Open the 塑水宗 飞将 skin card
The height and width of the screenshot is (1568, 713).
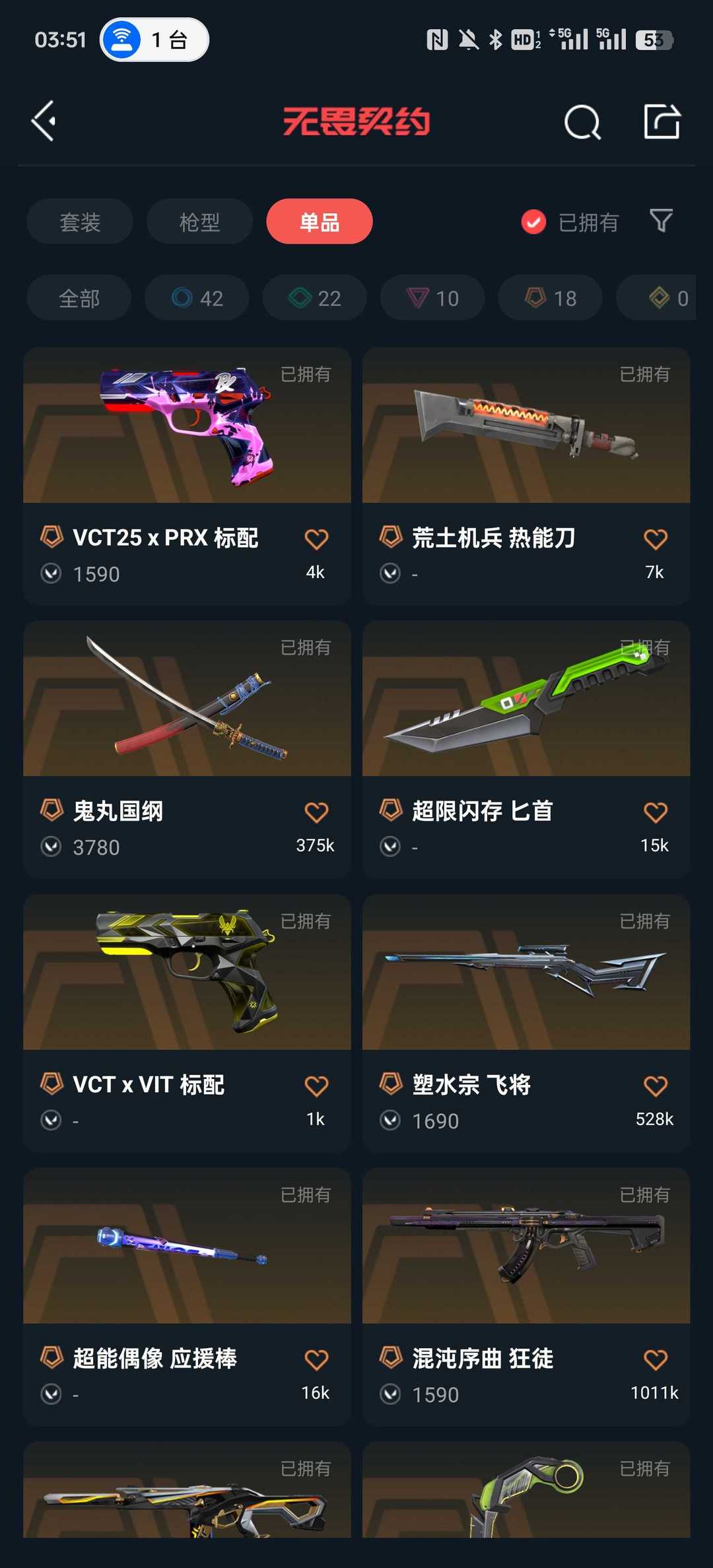coord(526,1024)
